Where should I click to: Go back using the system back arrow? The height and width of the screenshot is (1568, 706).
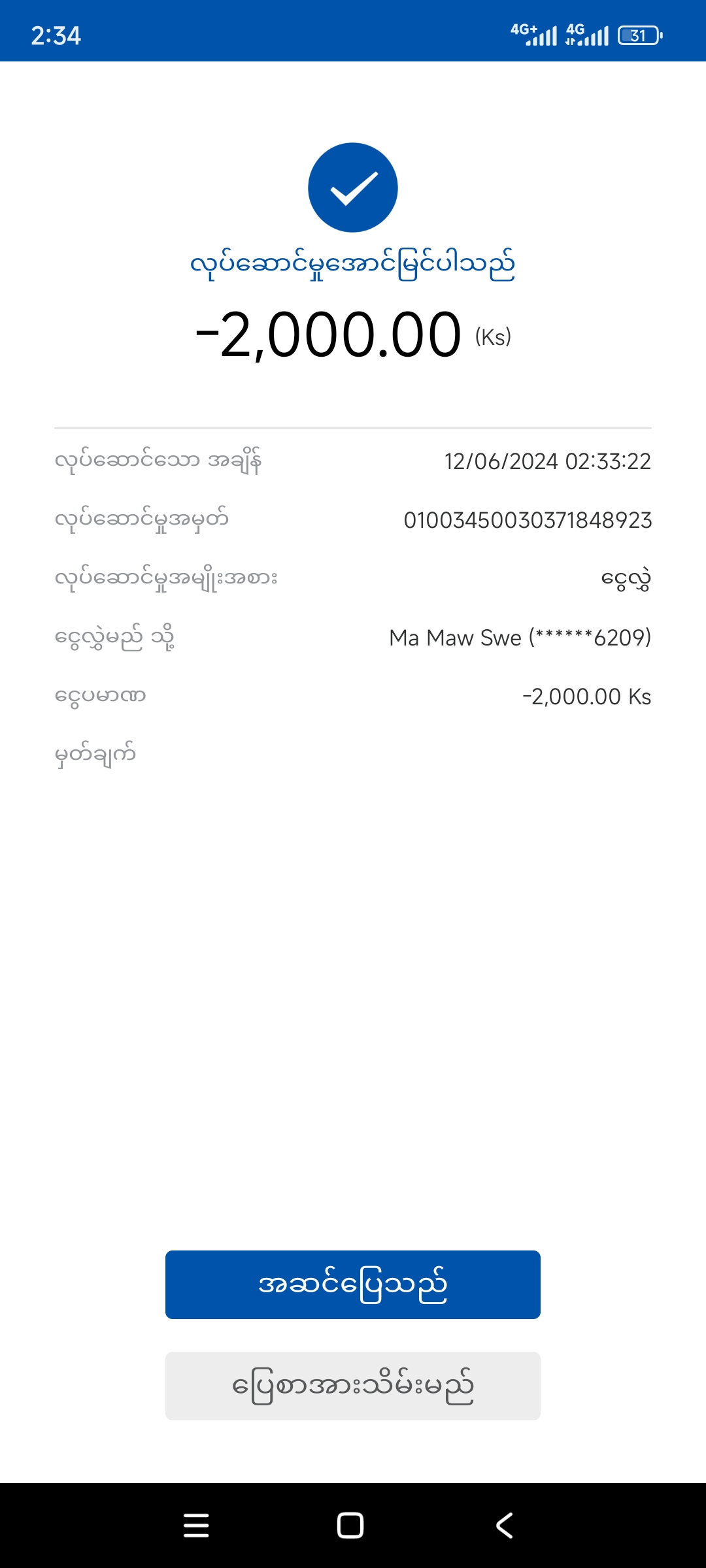coord(504,1526)
